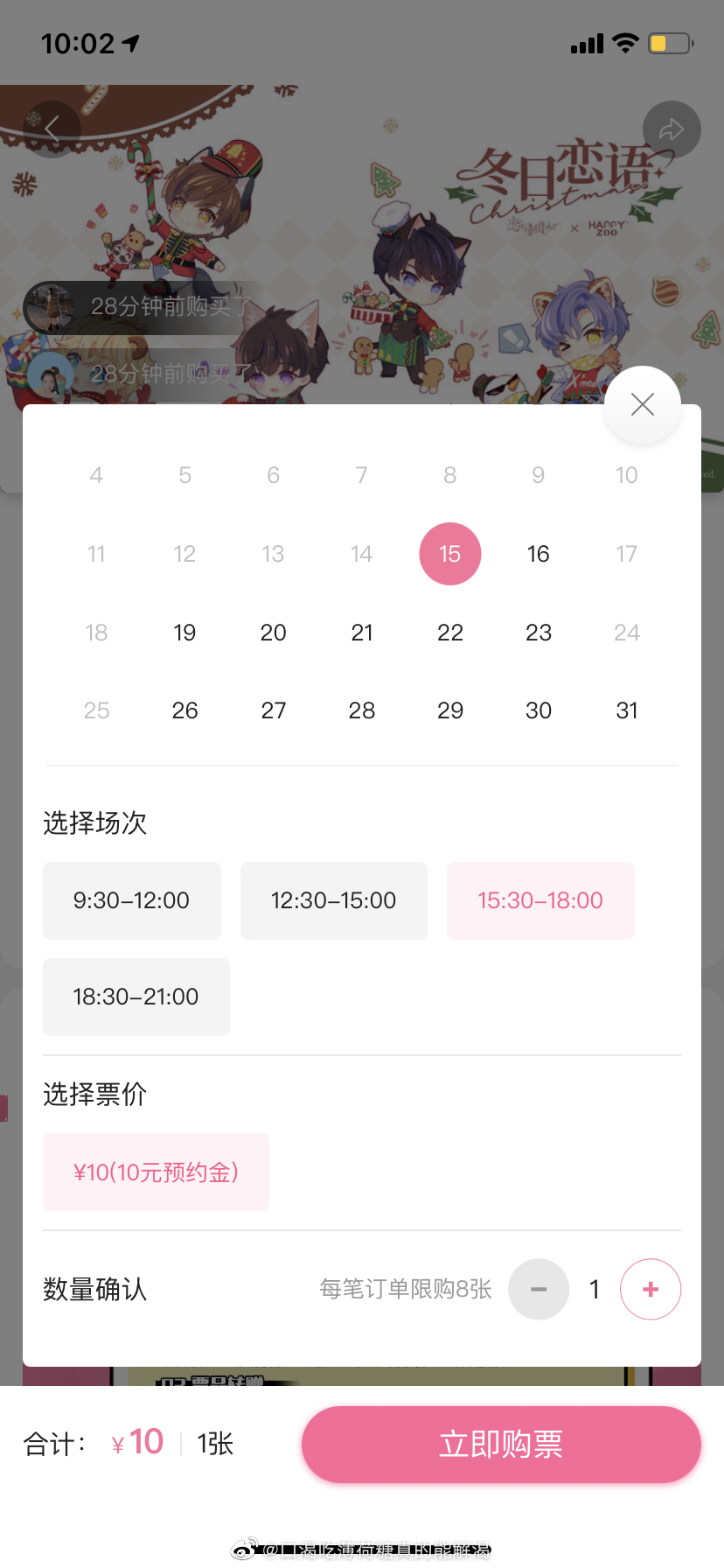This screenshot has width=724, height=1568.
Task: Select date 16 in the calendar
Action: click(x=538, y=554)
